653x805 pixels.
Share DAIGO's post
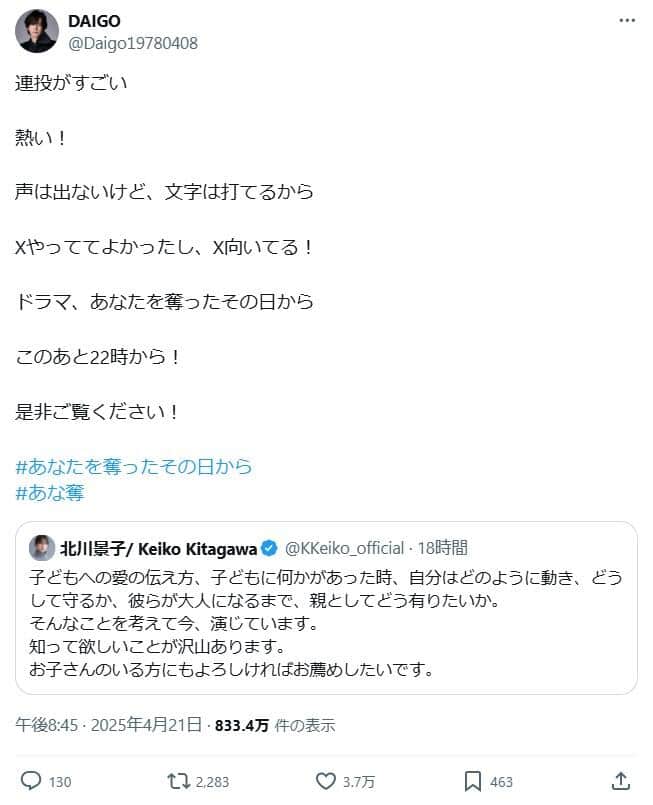pos(620,780)
